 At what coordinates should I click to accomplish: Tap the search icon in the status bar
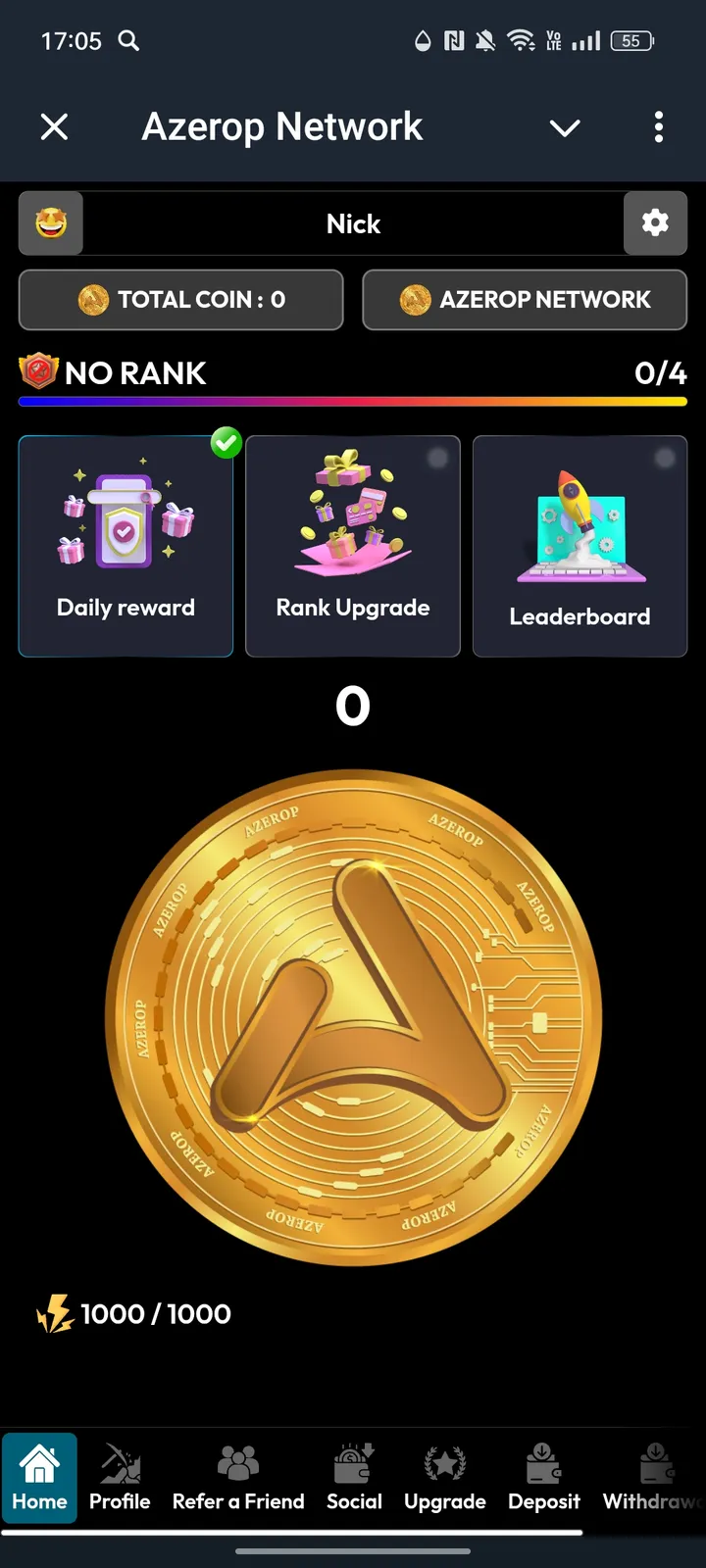click(128, 42)
